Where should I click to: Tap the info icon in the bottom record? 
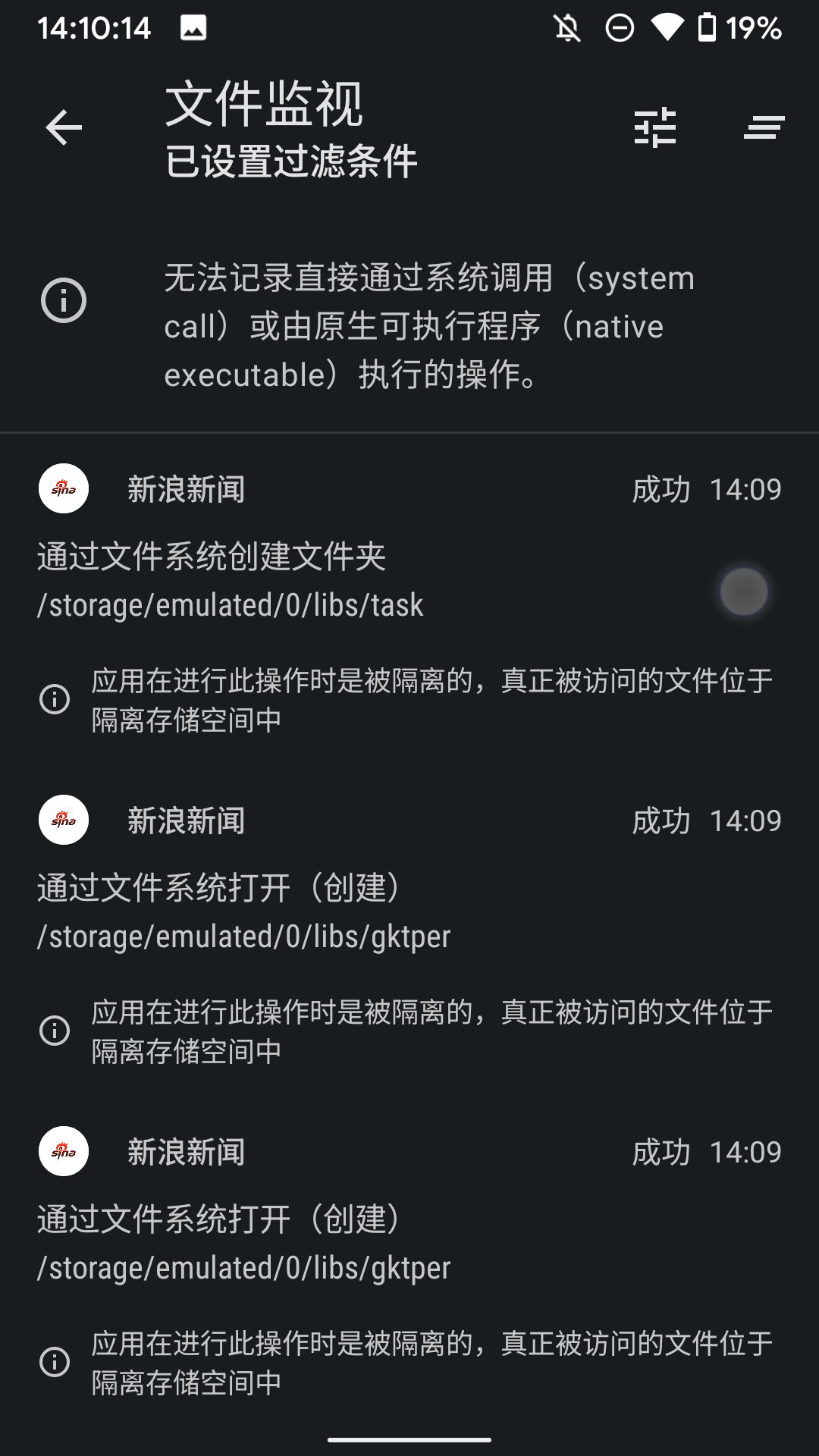[x=53, y=1361]
